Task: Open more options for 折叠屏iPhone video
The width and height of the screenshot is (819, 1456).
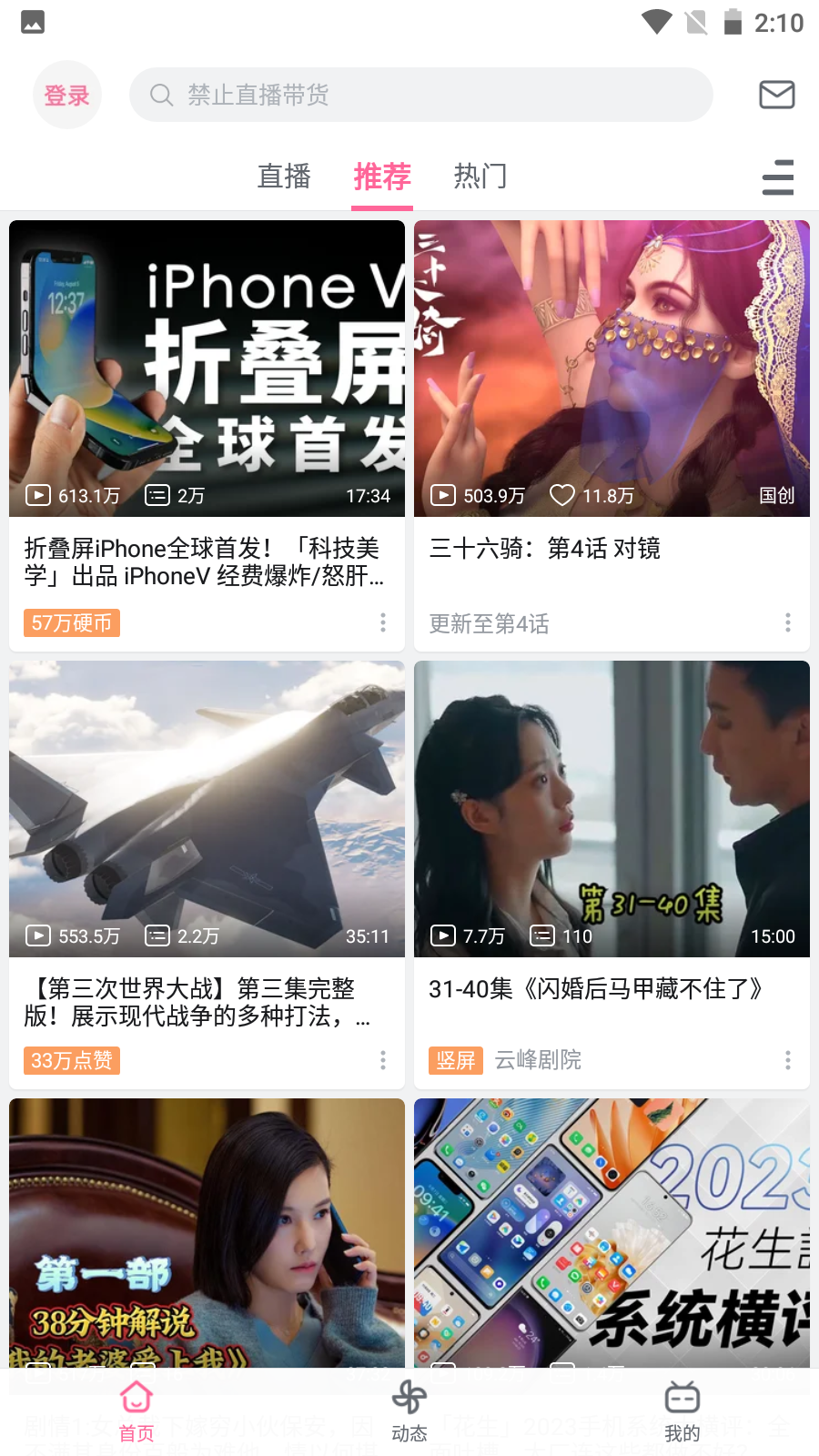Action: 383,622
